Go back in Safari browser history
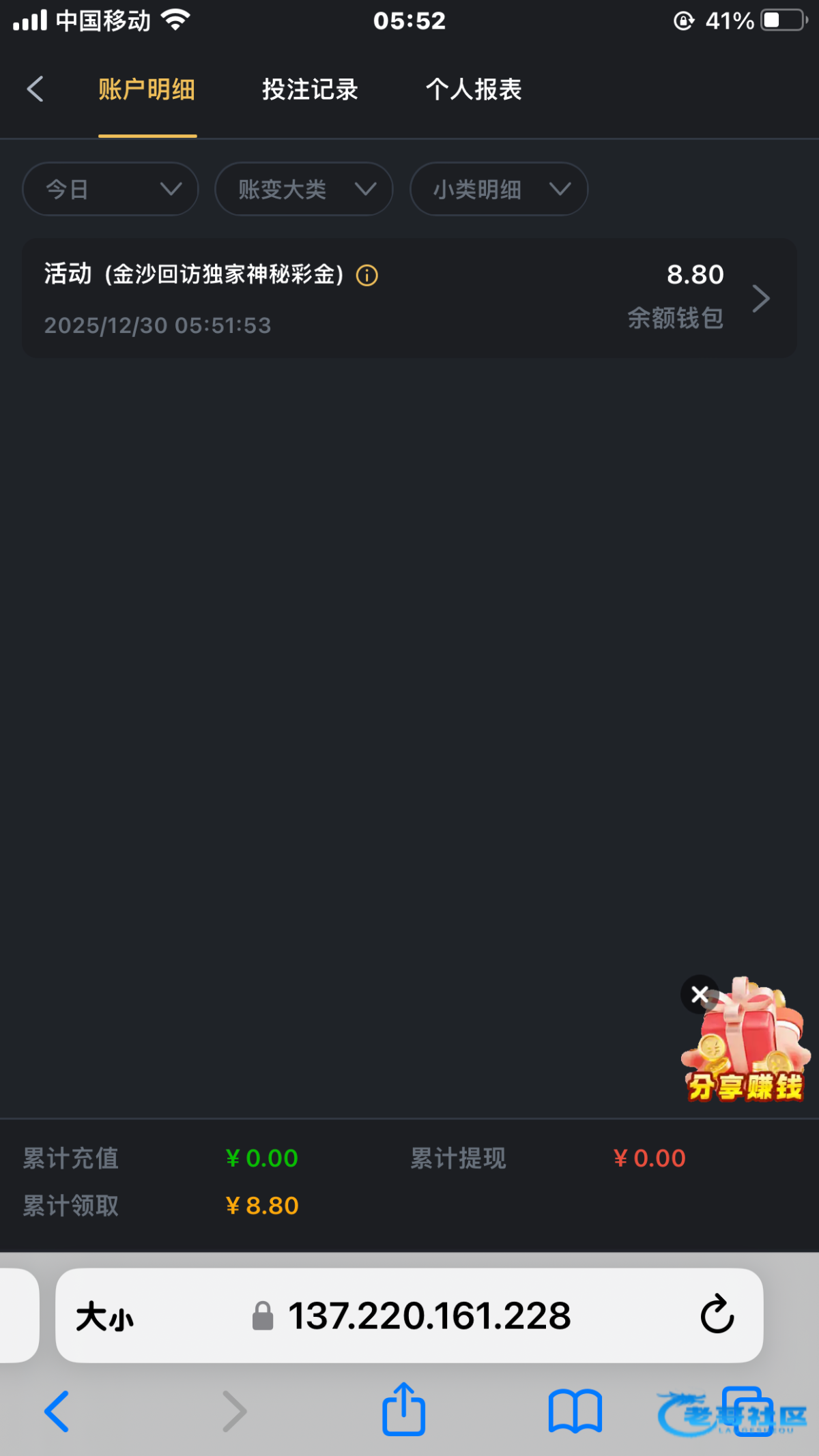 pos(57,1411)
